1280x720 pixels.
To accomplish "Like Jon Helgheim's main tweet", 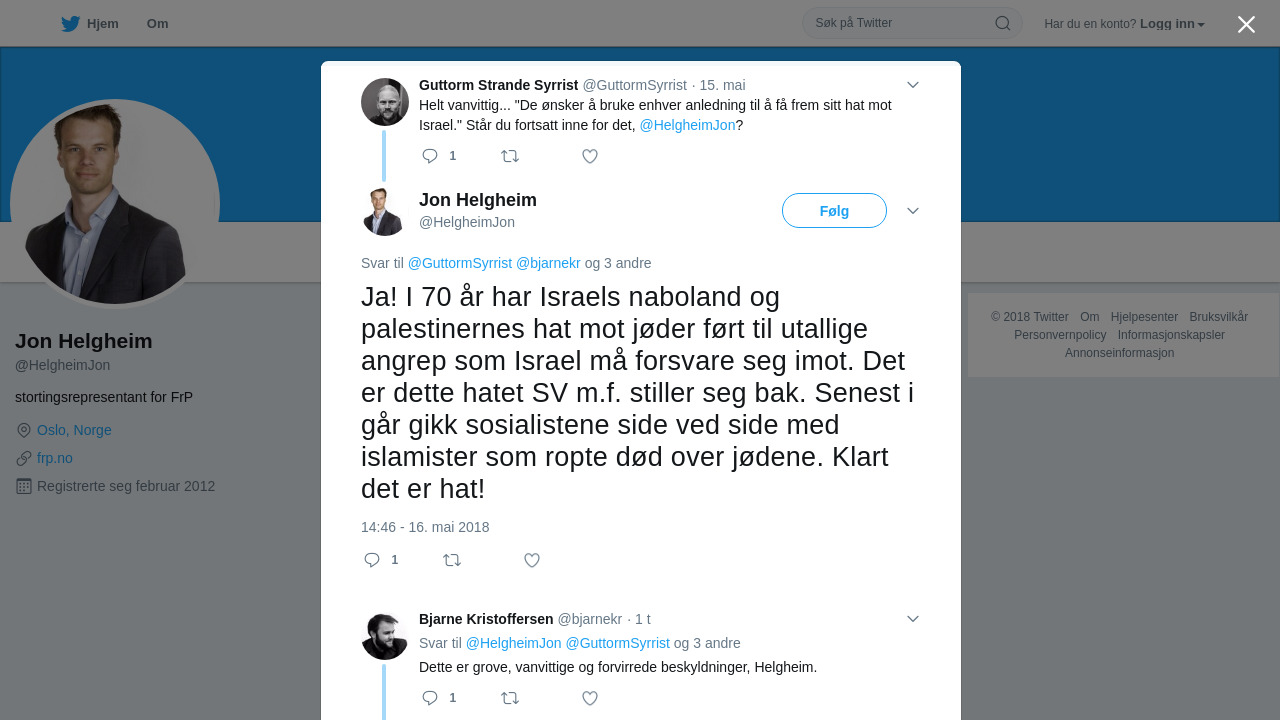I will pos(532,560).
